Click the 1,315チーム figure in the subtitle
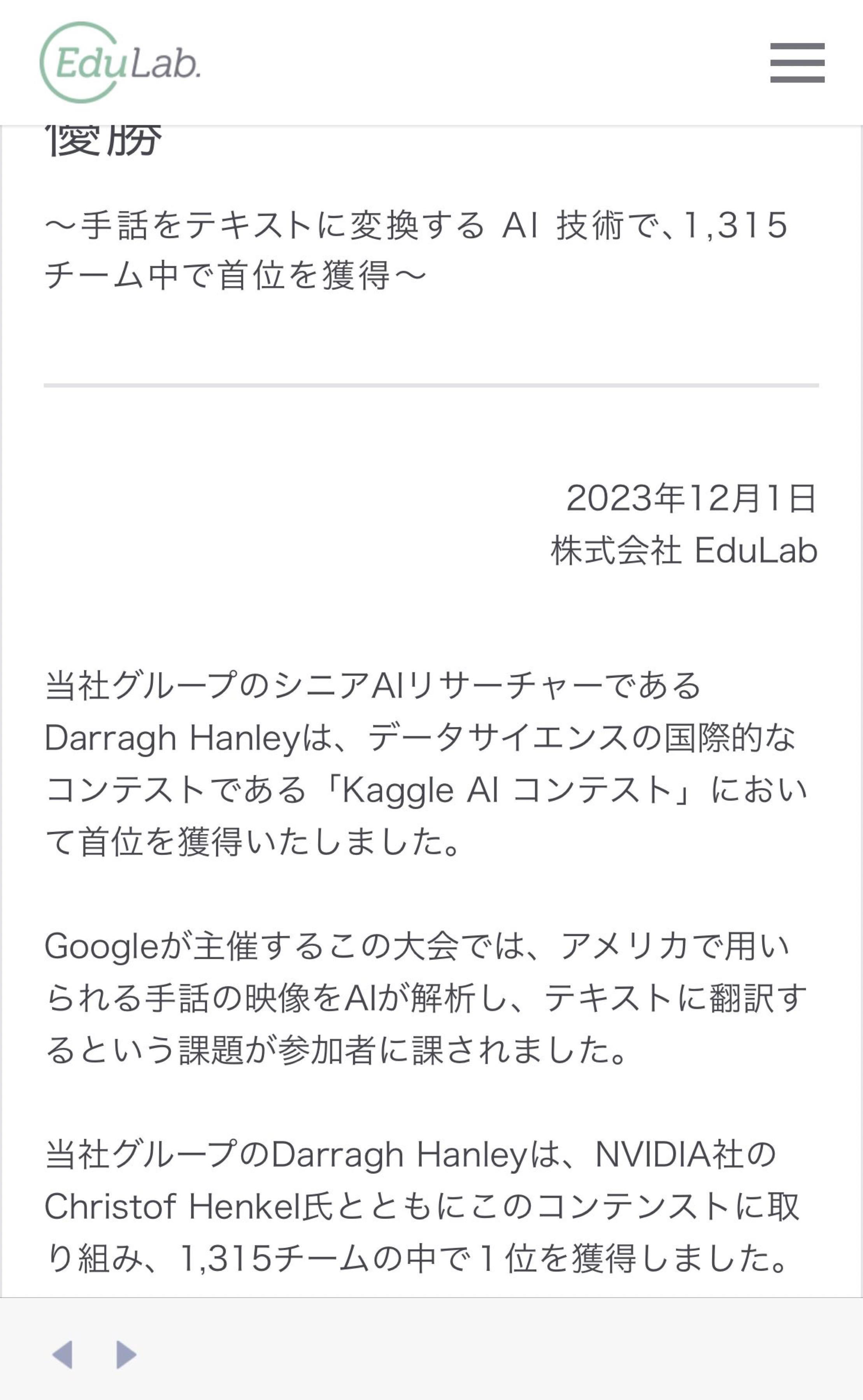The height and width of the screenshot is (1400, 863). [x=736, y=225]
